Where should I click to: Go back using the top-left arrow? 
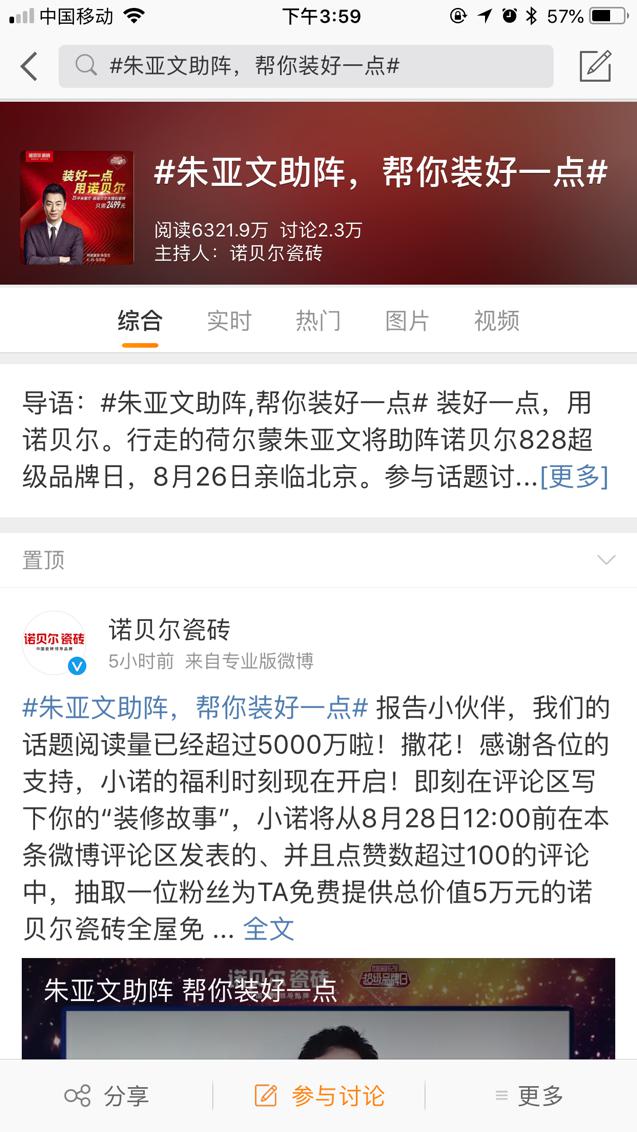(x=29, y=67)
